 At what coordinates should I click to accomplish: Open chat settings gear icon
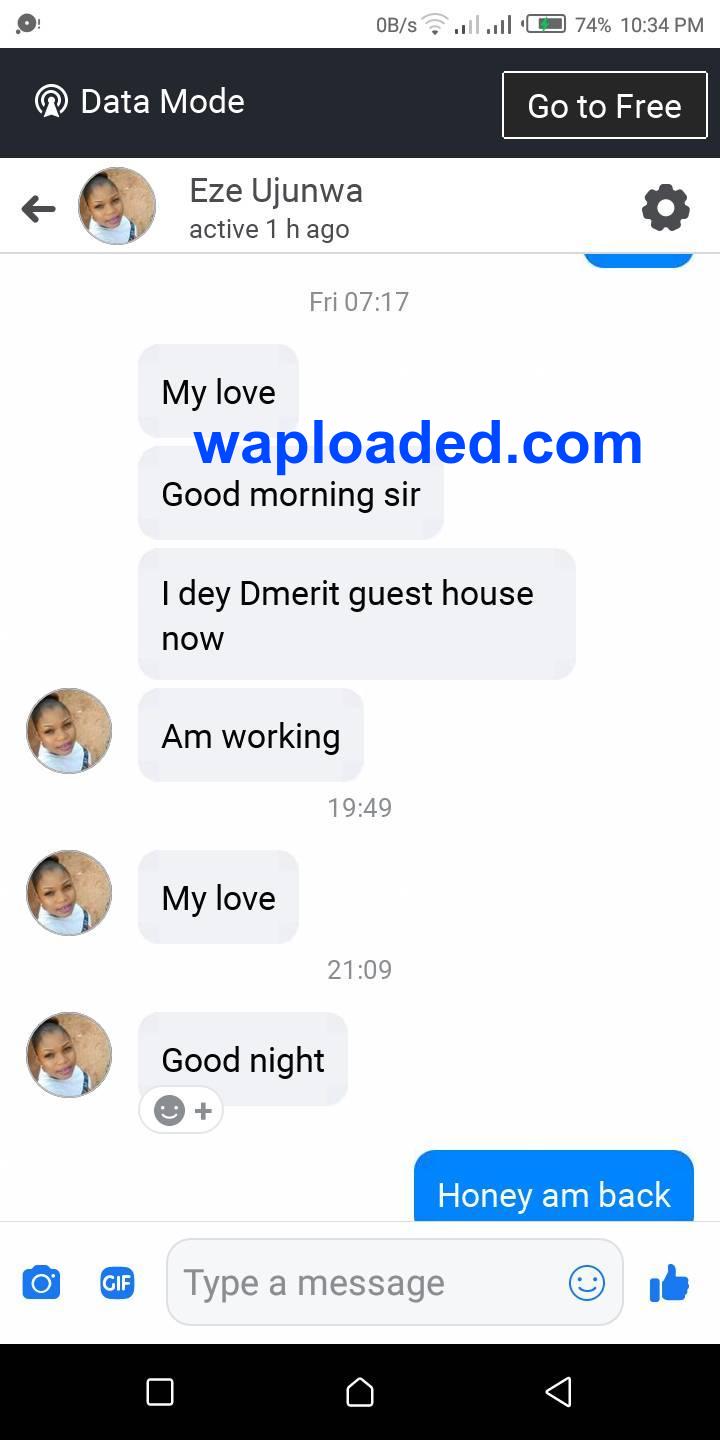(x=666, y=208)
